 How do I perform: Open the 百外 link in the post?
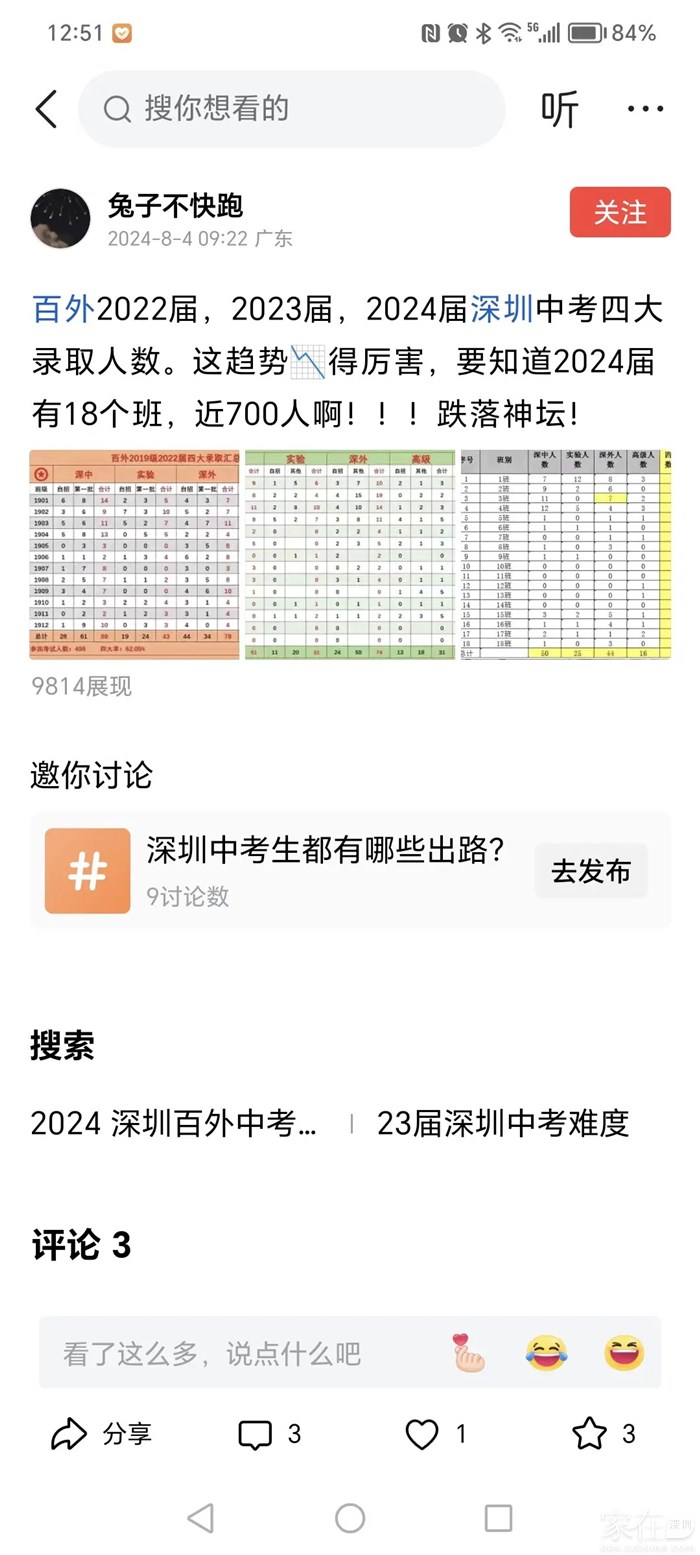(63, 310)
